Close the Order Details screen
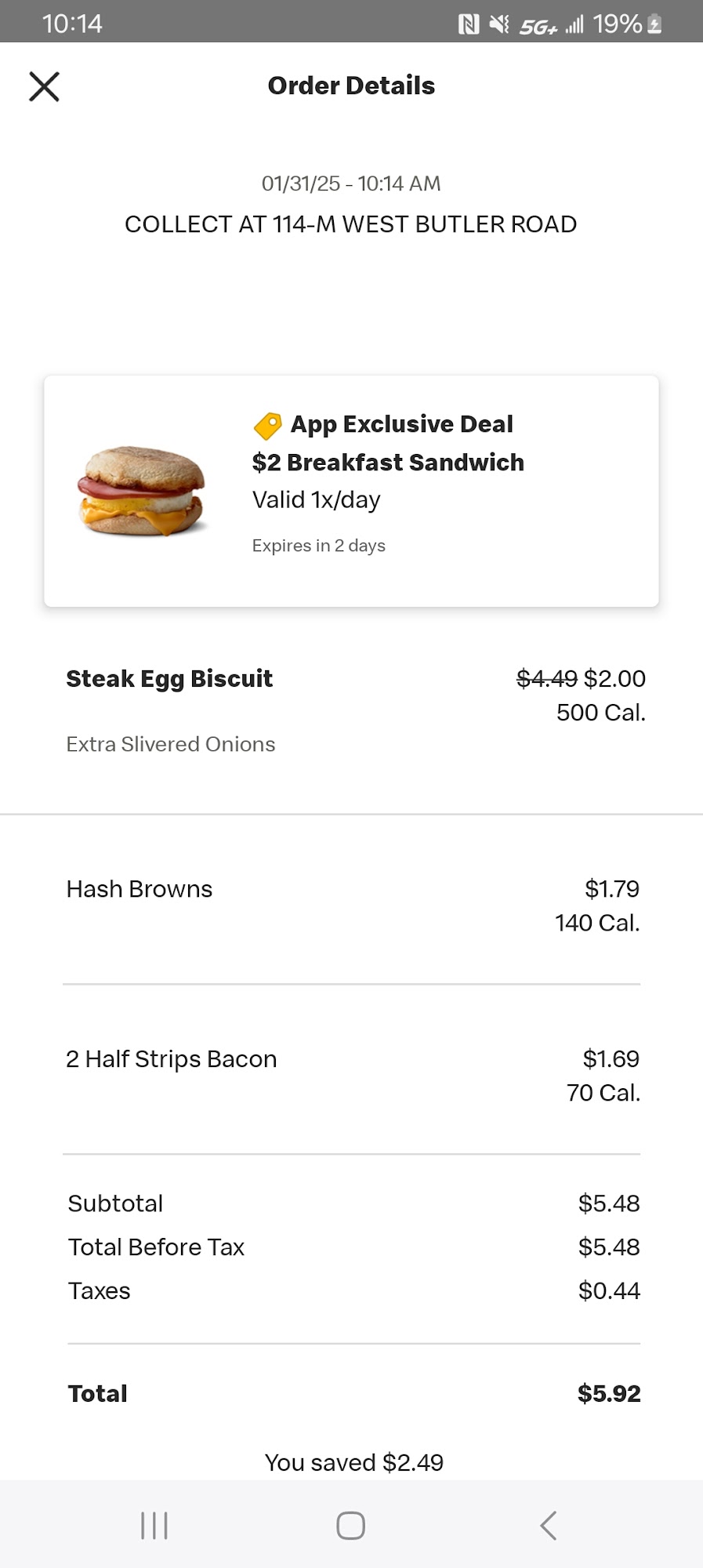This screenshot has width=703, height=1568. (x=44, y=86)
